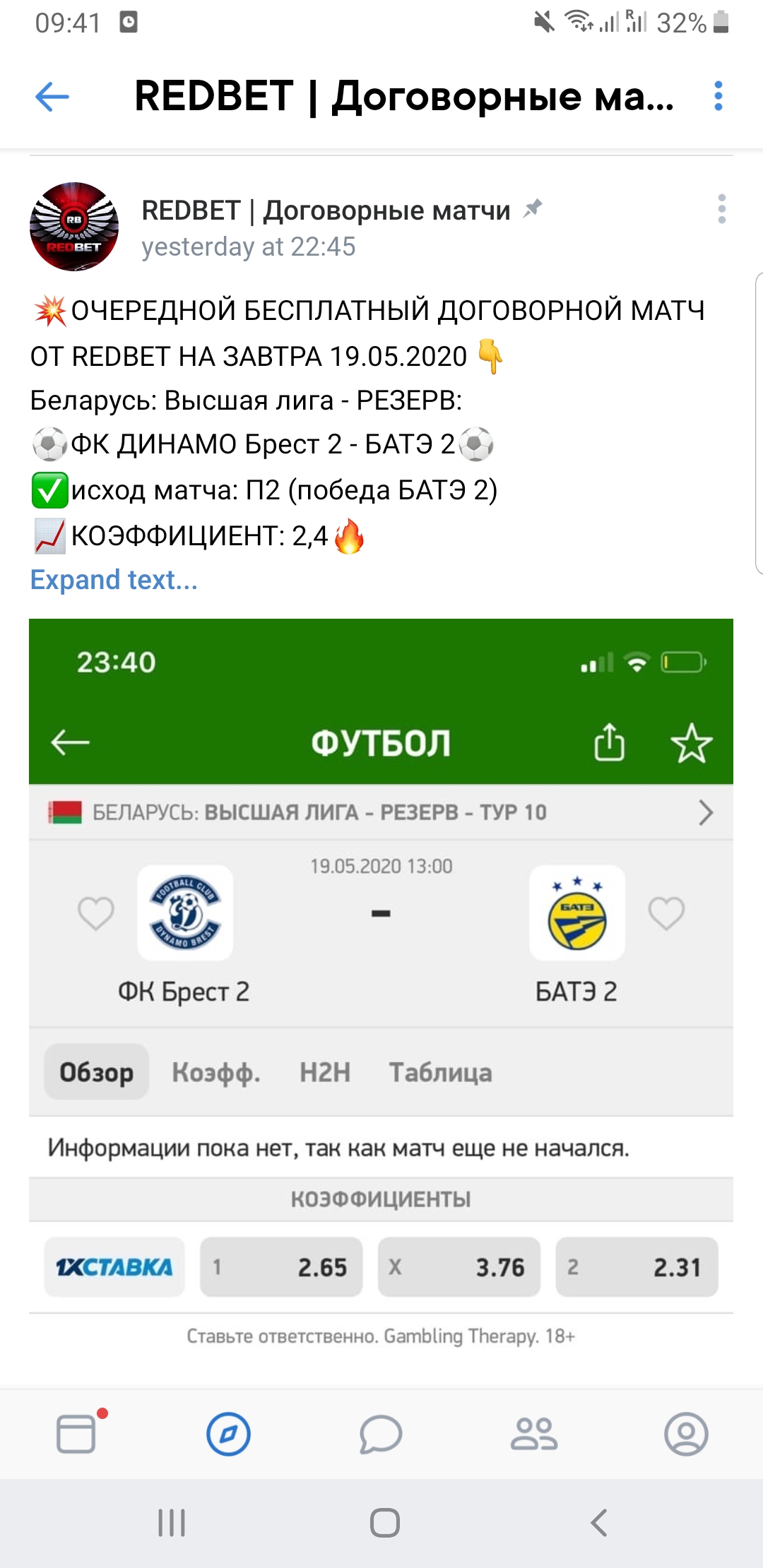Open the profile tab

686,1434
